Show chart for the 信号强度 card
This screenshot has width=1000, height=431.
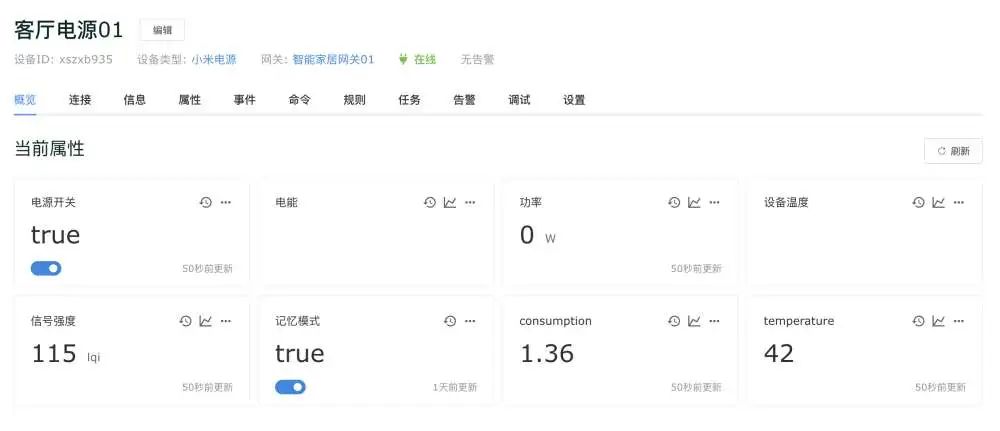[205, 321]
